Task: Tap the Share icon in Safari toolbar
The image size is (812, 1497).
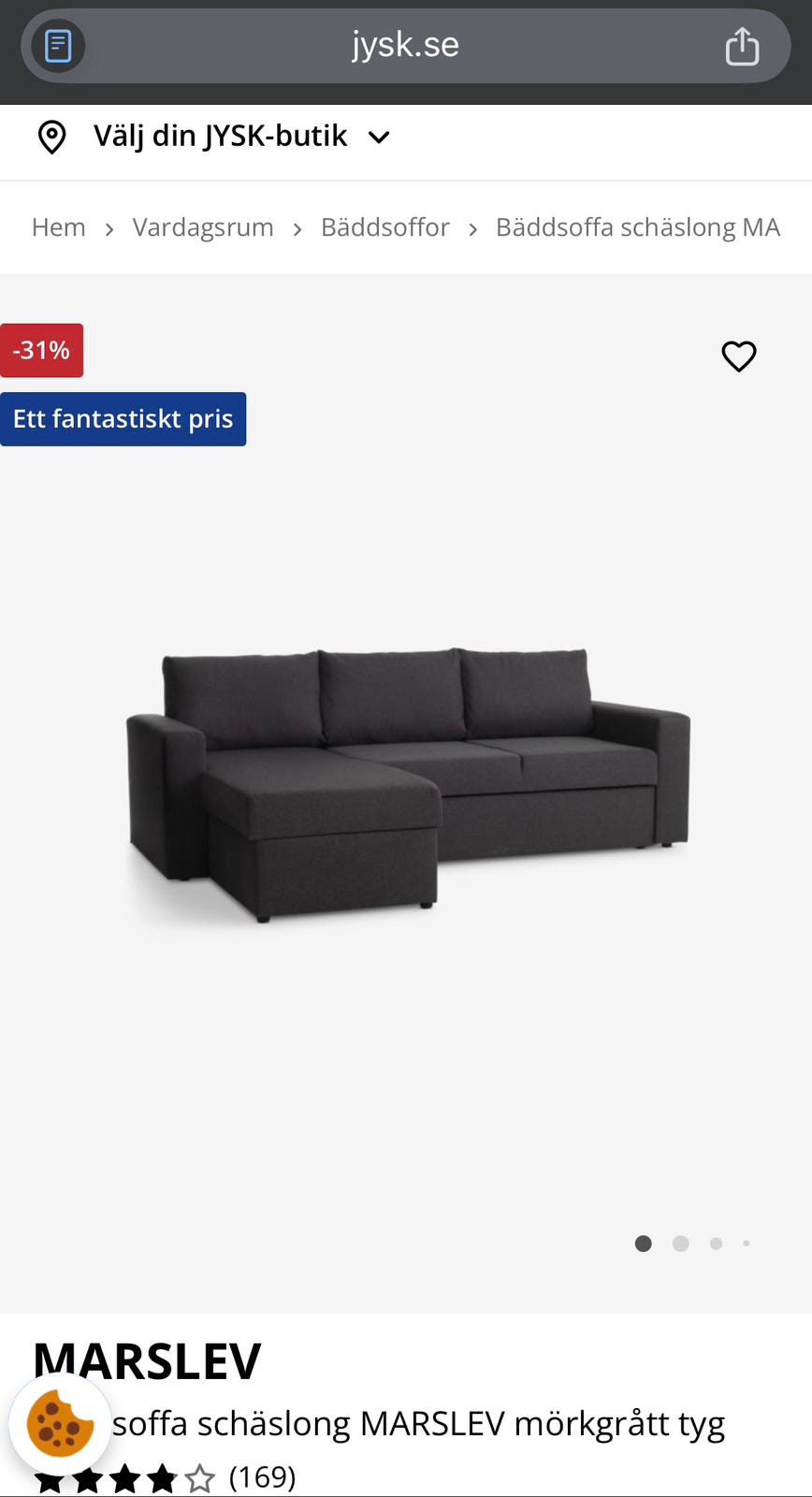Action: coord(742,43)
